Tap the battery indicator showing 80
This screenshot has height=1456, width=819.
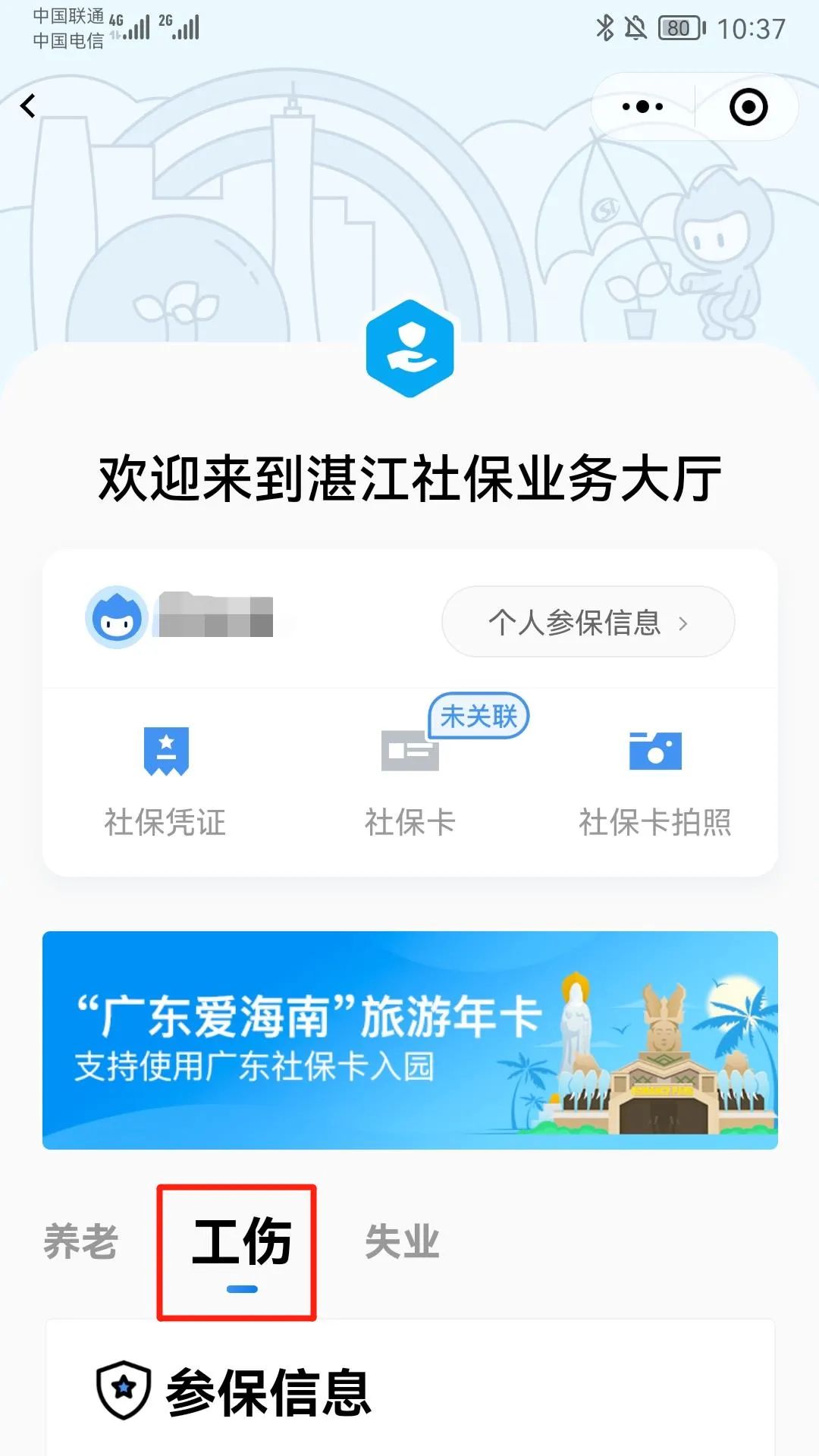click(x=680, y=28)
